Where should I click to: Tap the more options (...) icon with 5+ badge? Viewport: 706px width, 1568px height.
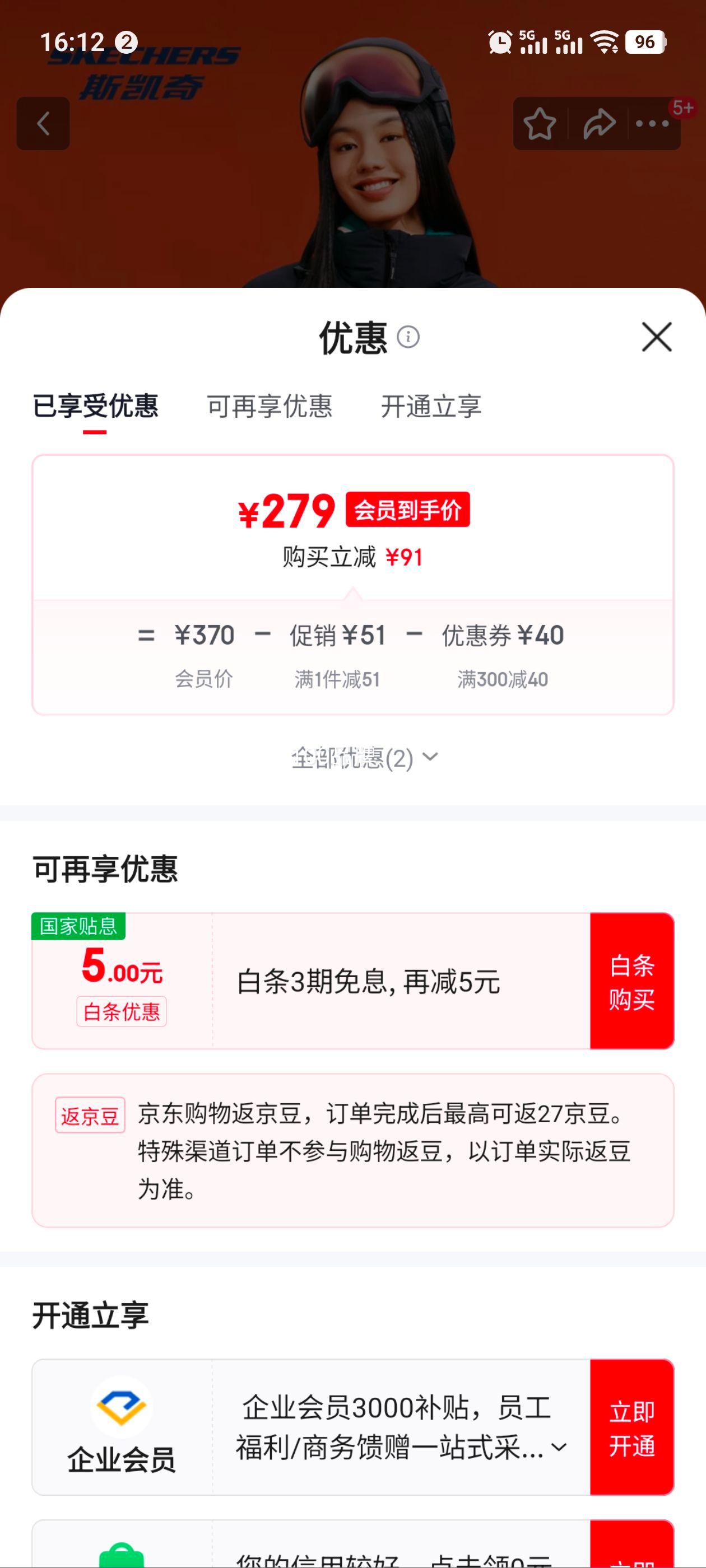(652, 124)
